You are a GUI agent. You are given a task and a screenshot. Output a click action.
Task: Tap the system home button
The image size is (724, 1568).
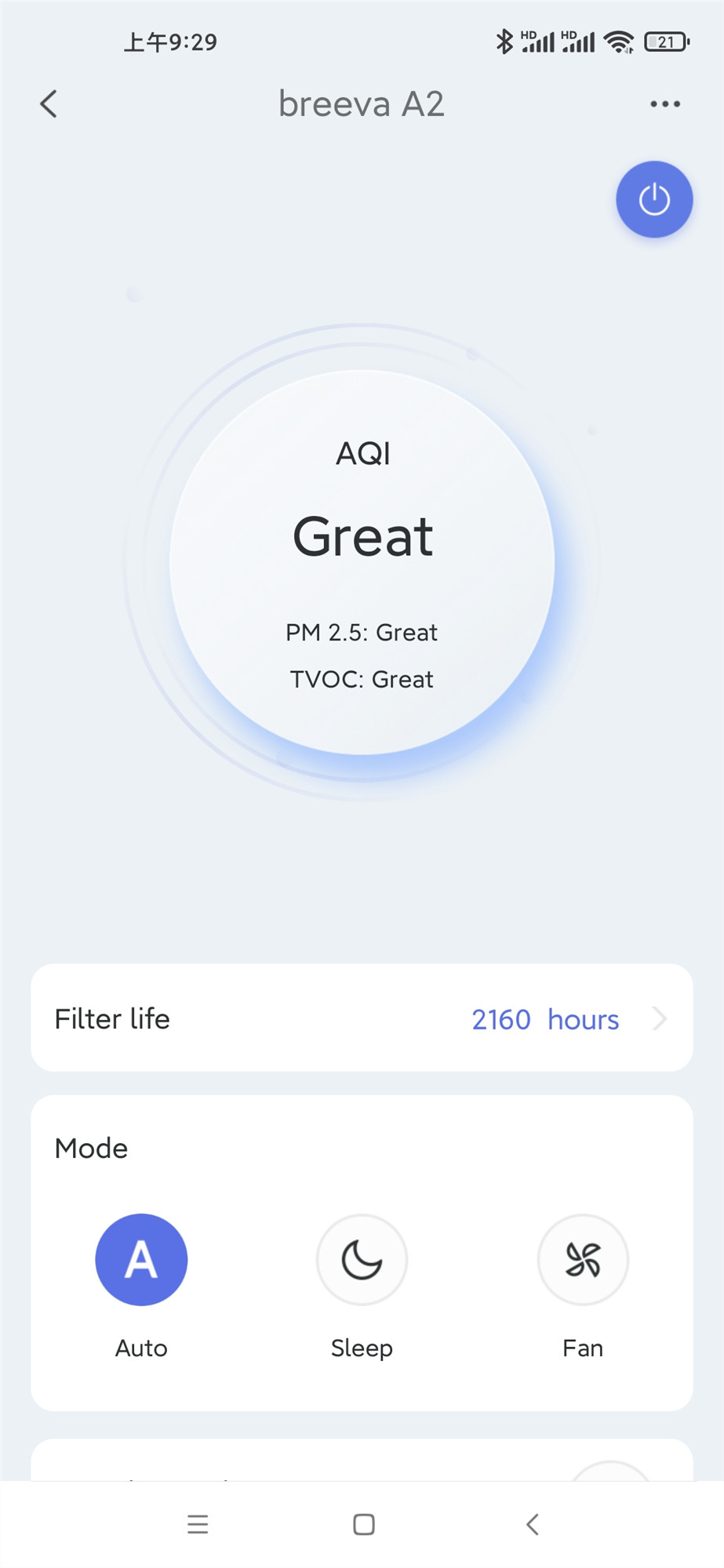tap(364, 1524)
